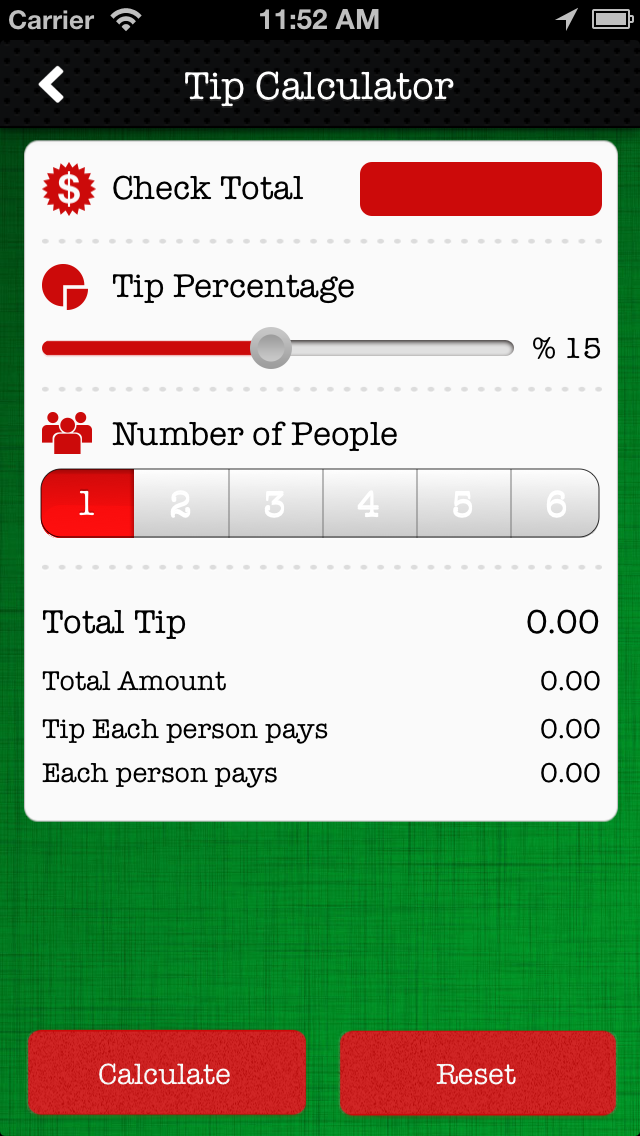This screenshot has height=1136, width=640.
Task: Tap the tip percentage slider knob
Action: point(271,348)
